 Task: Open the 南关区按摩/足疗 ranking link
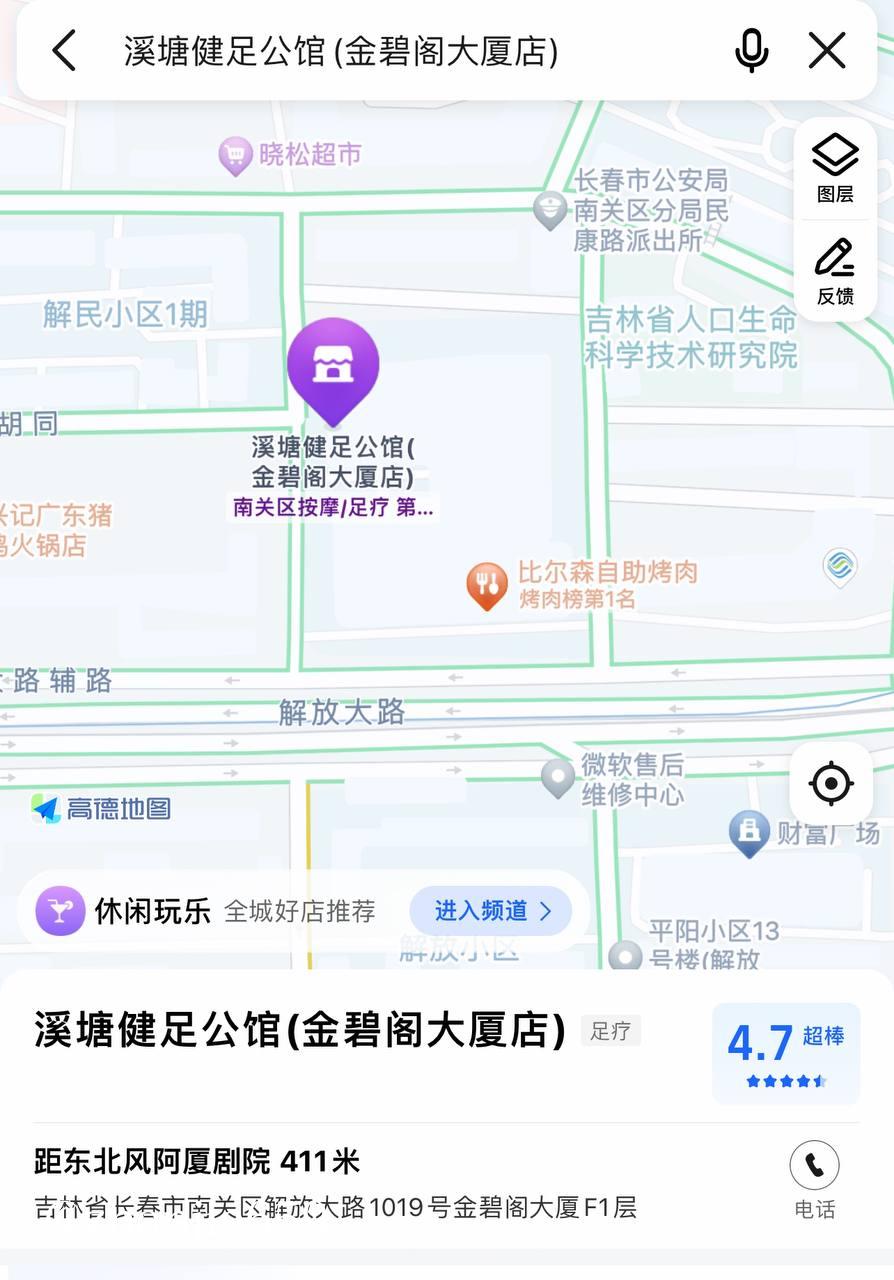[x=332, y=507]
